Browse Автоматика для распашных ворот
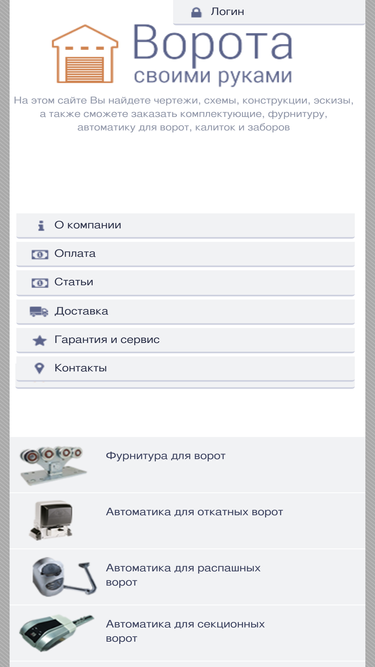Screen dimensions: 375x667 pyautogui.click(x=187, y=577)
